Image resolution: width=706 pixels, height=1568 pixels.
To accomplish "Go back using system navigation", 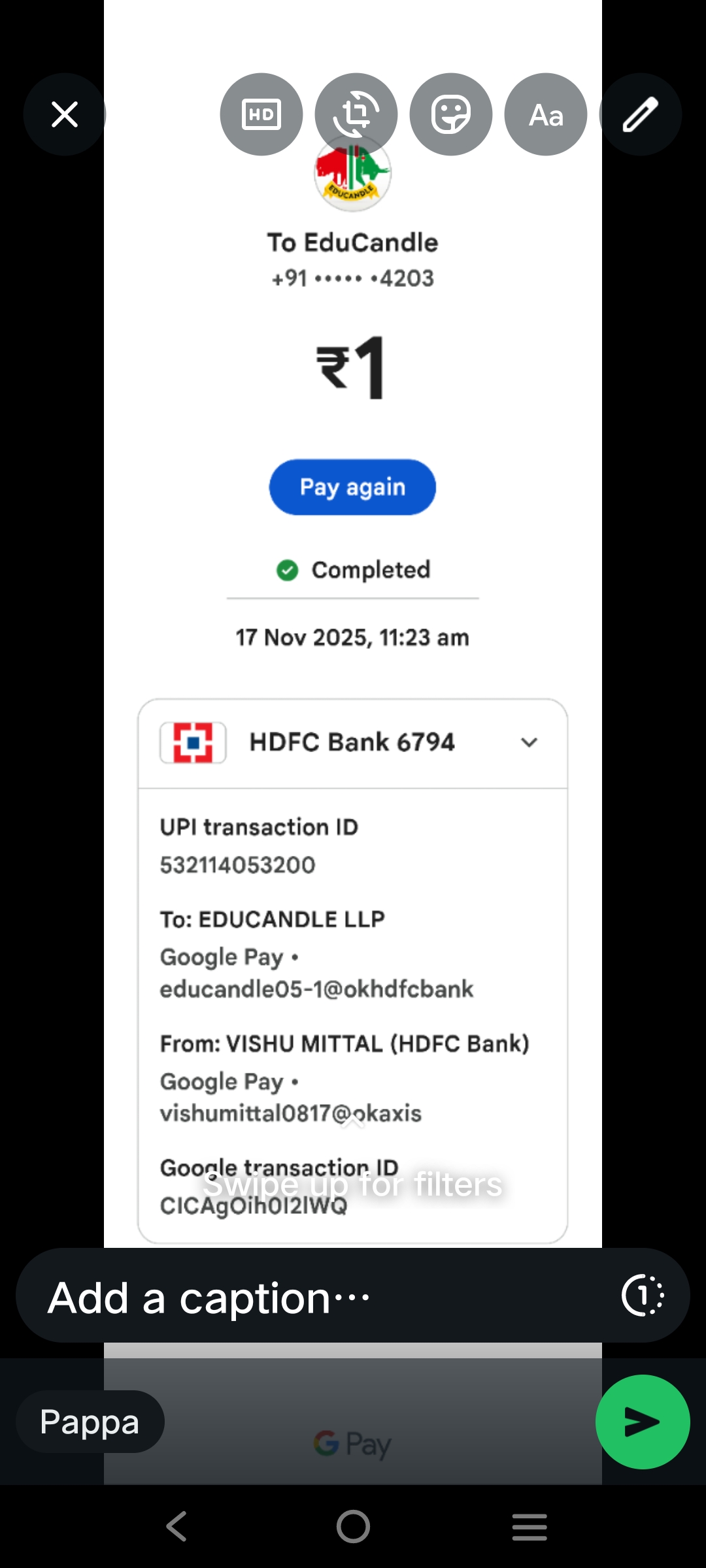I will pos(176,1527).
